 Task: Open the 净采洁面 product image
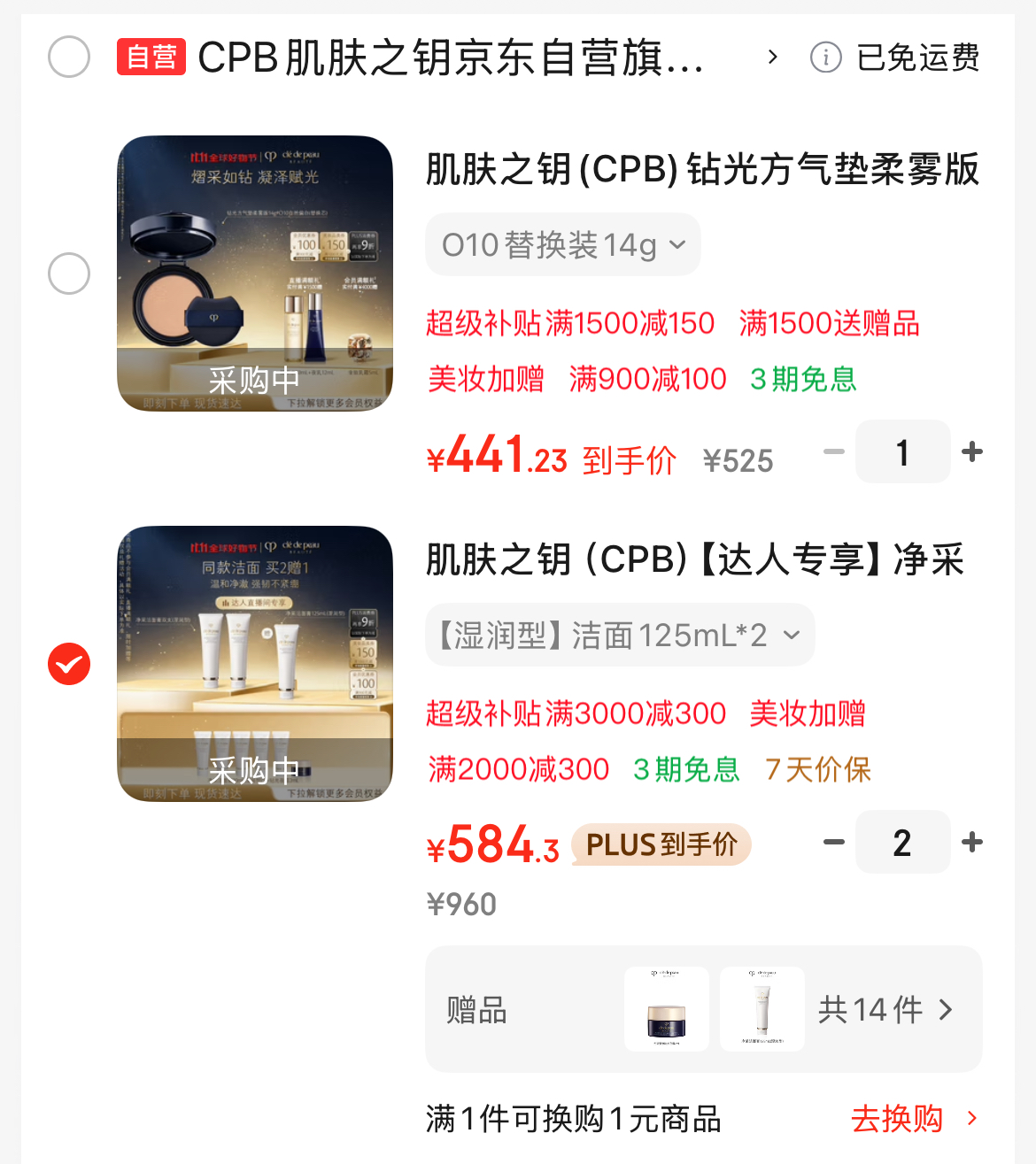coord(255,664)
